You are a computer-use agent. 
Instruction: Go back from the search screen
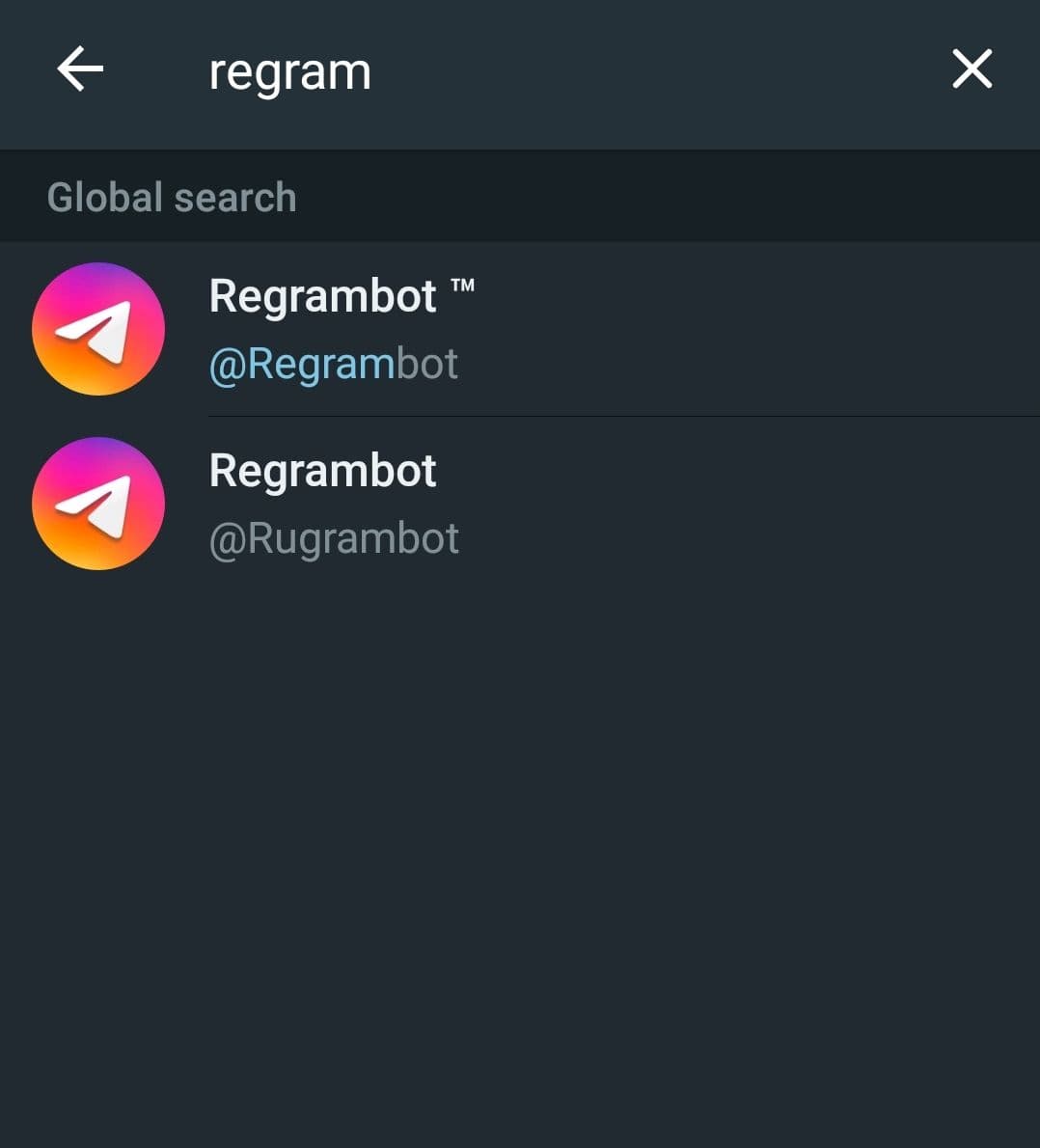coord(79,69)
